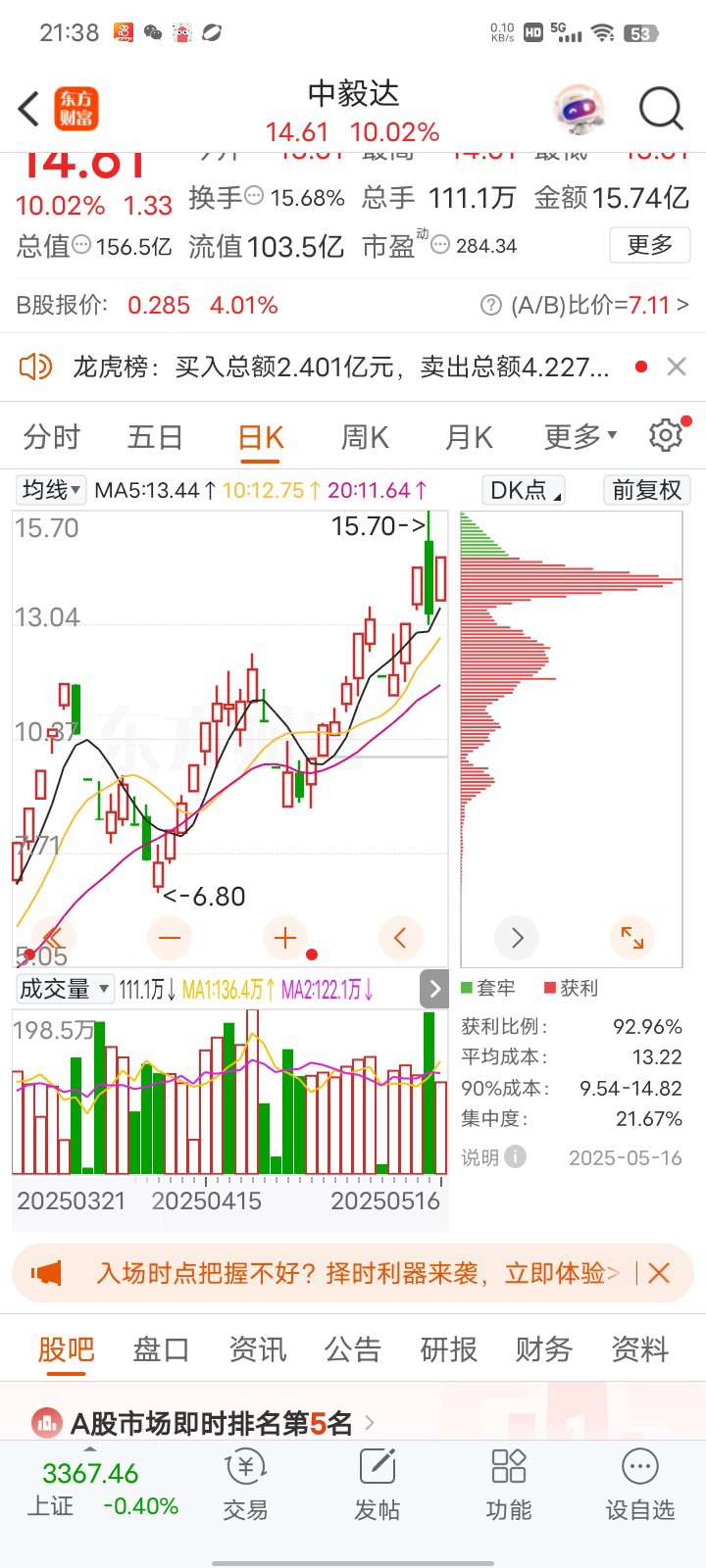Viewport: 706px width, 1568px height.
Task: Switch to 公告 tab
Action: coord(353,1349)
